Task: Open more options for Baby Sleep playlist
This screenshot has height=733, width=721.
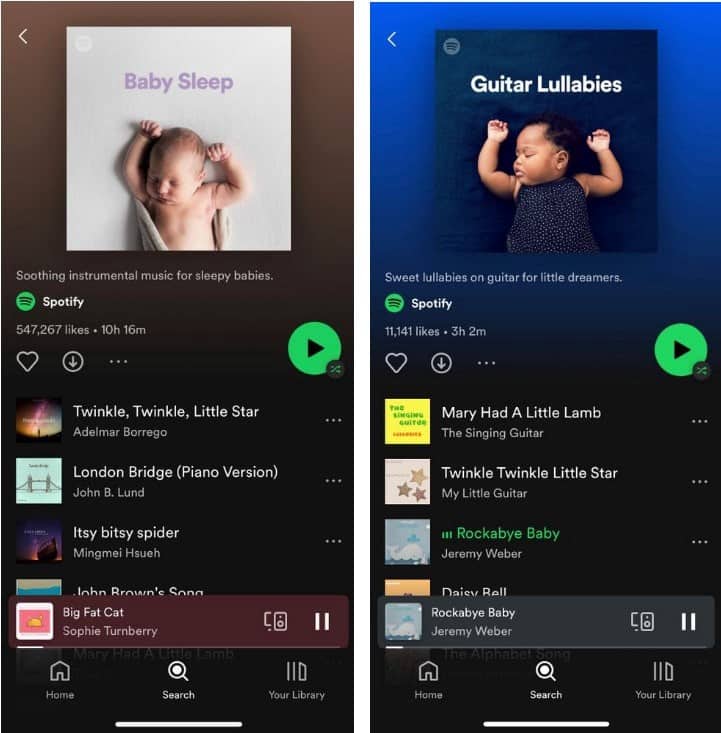Action: tap(118, 362)
